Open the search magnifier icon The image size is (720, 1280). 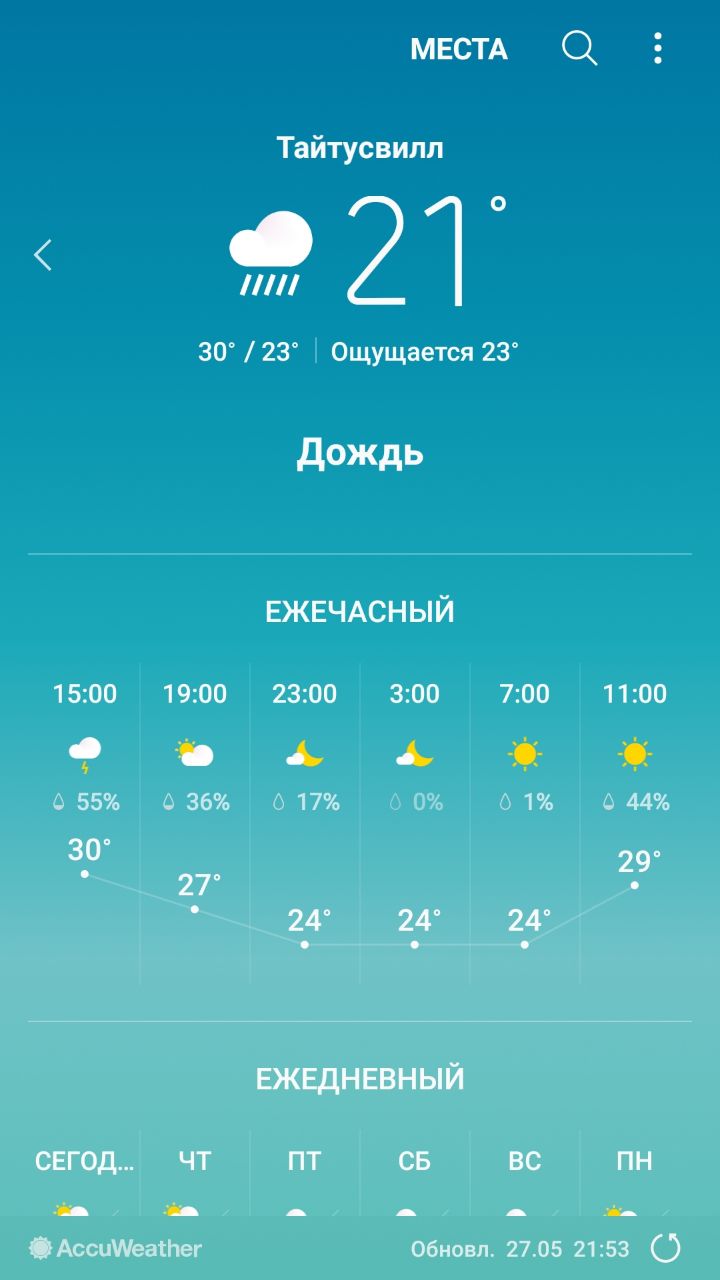coord(579,48)
